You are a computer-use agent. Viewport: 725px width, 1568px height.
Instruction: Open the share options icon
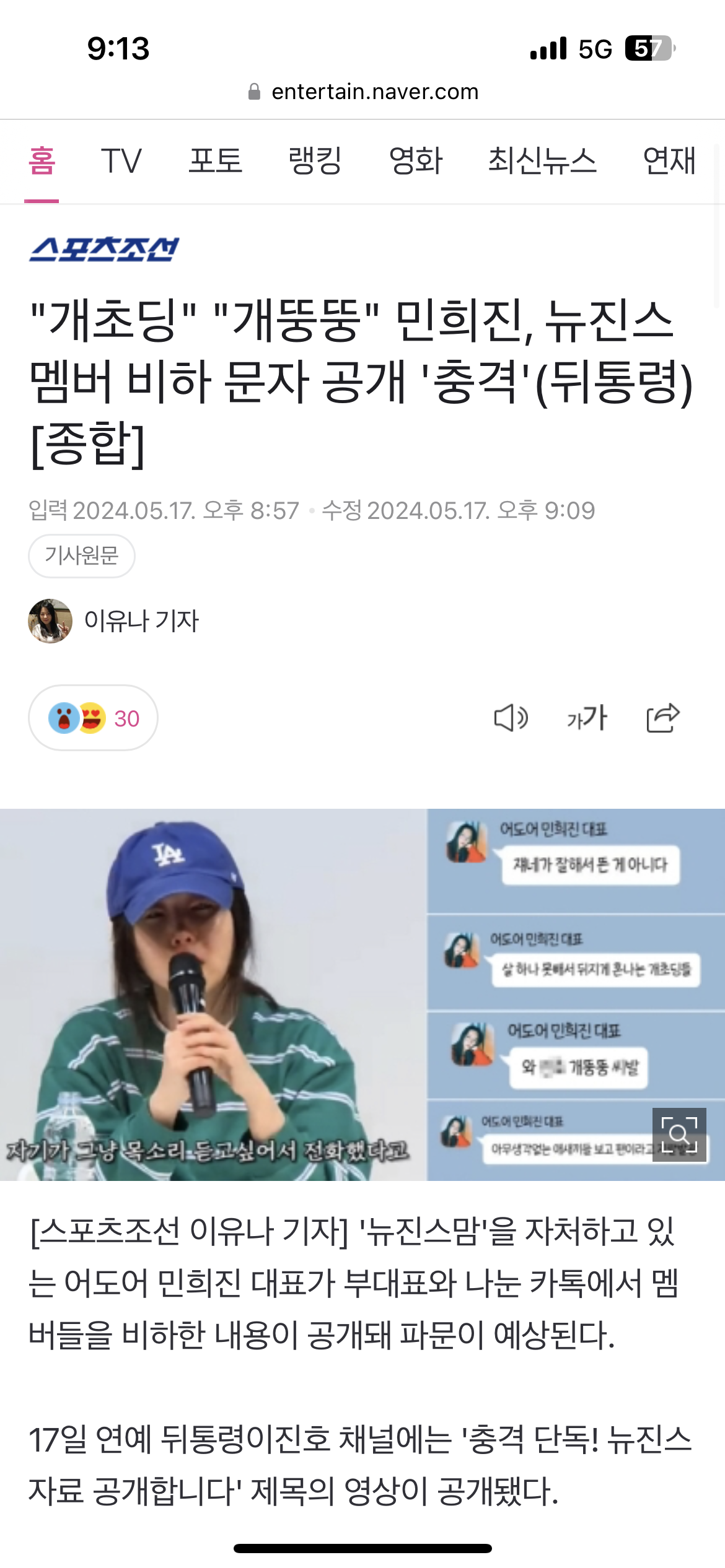664,717
